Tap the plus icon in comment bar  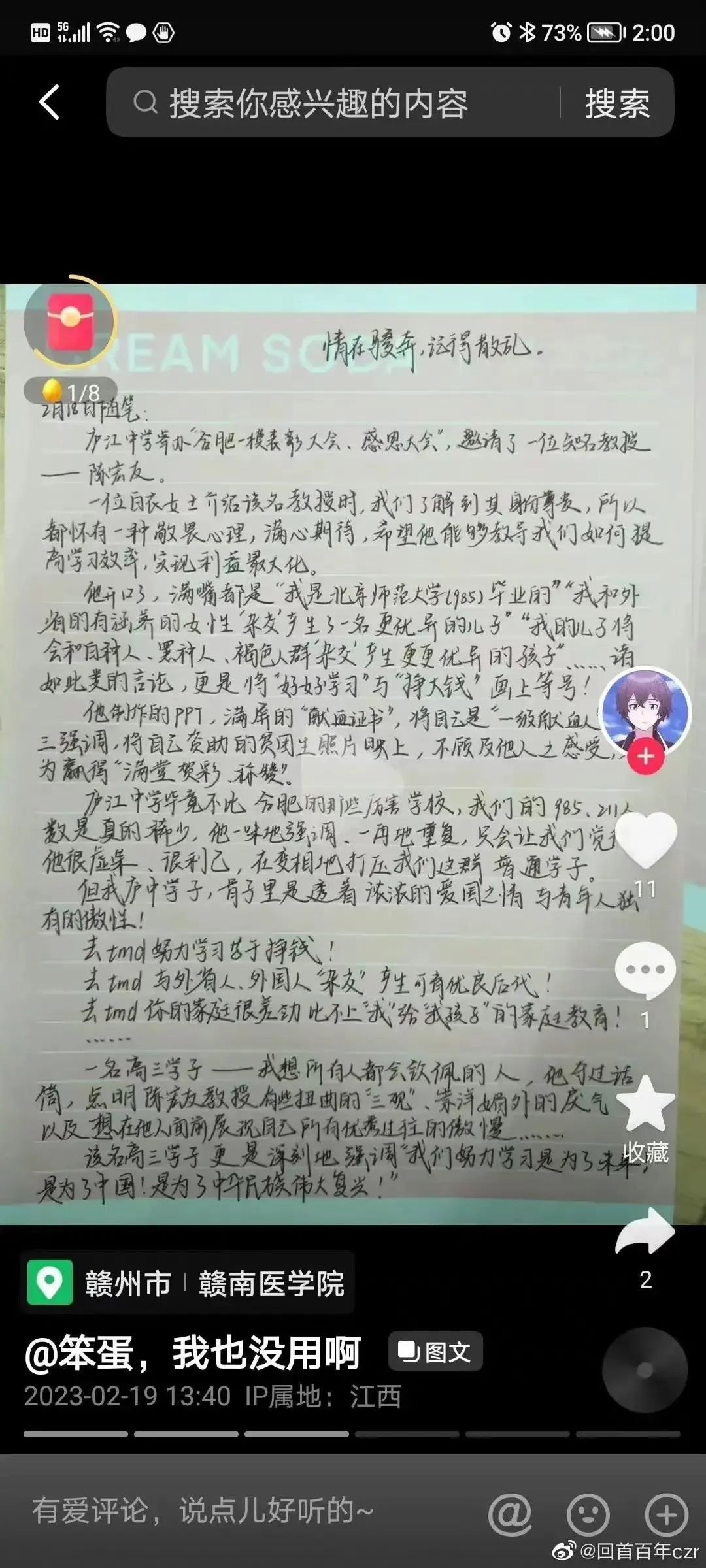[666, 1514]
